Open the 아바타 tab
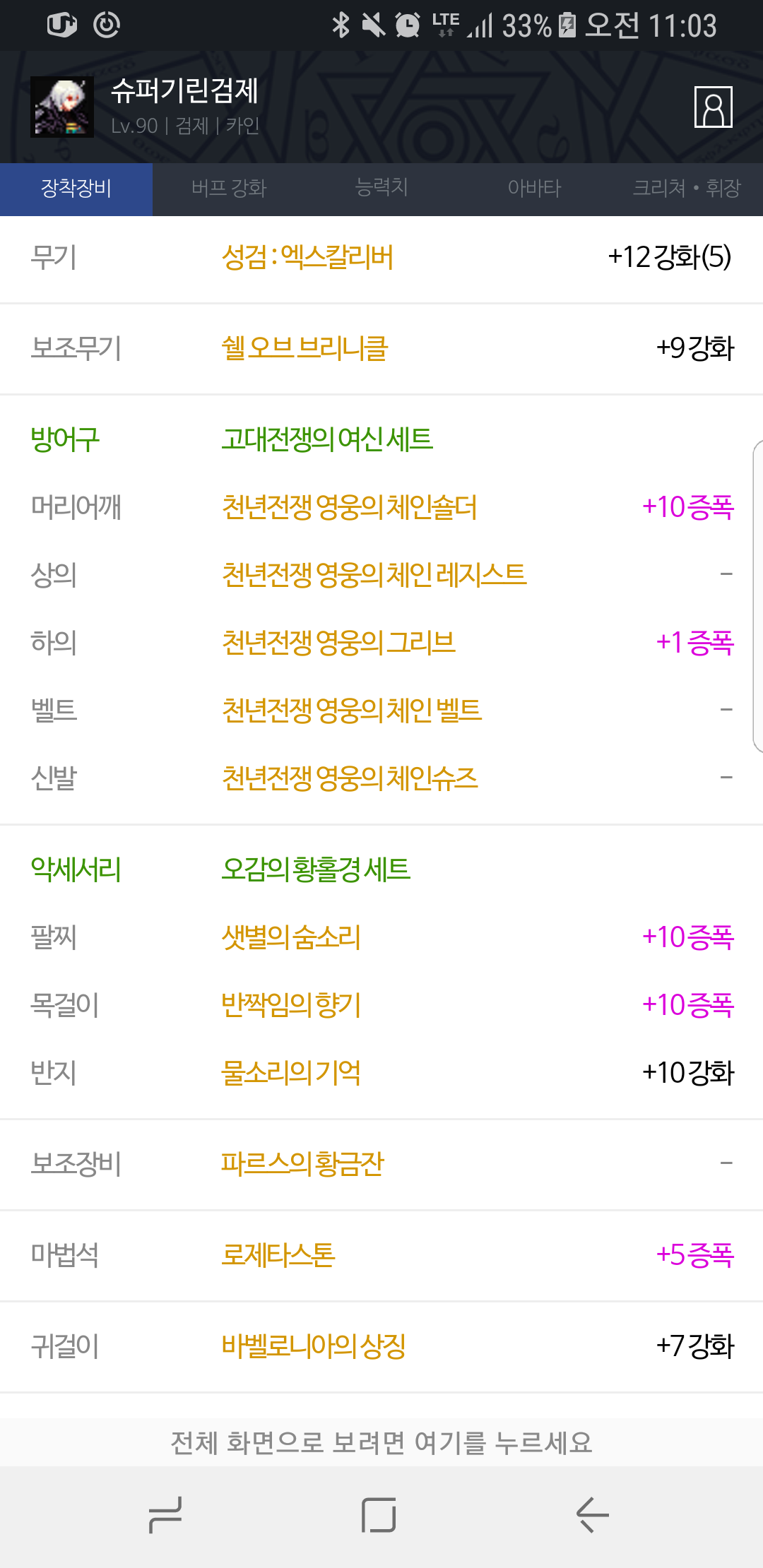The height and width of the screenshot is (1568, 763). [x=534, y=189]
